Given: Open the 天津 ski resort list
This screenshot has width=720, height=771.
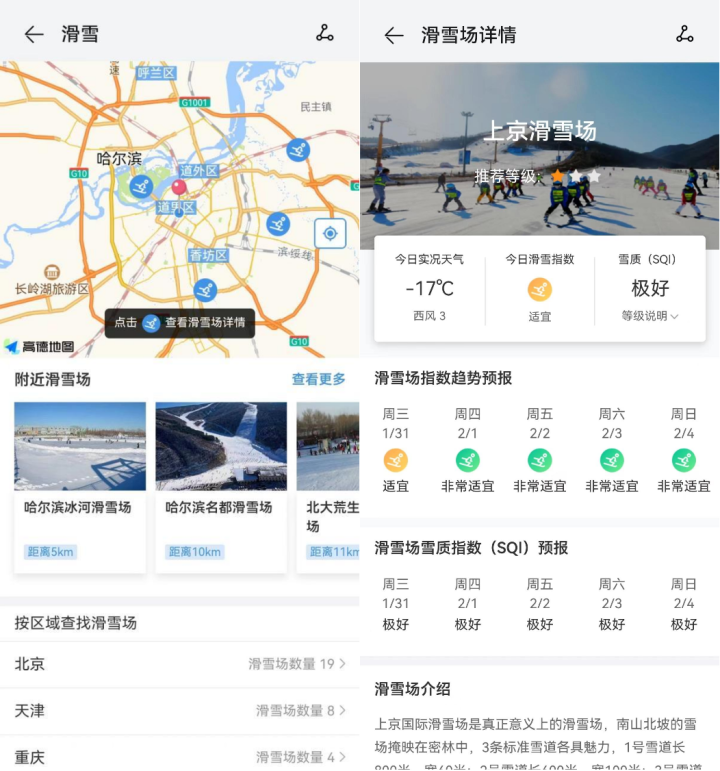Looking at the screenshot, I should point(180,710).
